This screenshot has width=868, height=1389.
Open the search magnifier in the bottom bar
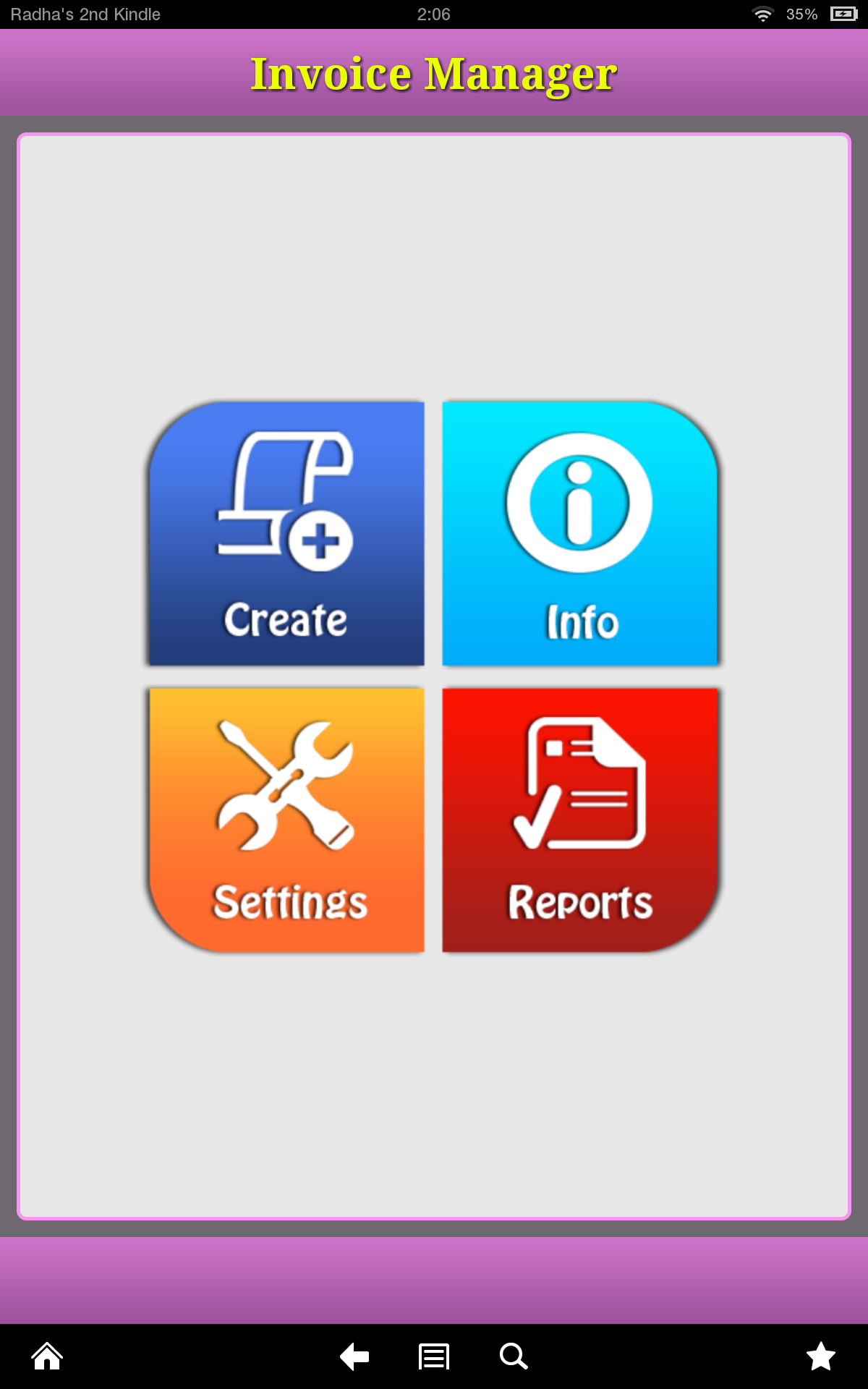click(513, 1356)
